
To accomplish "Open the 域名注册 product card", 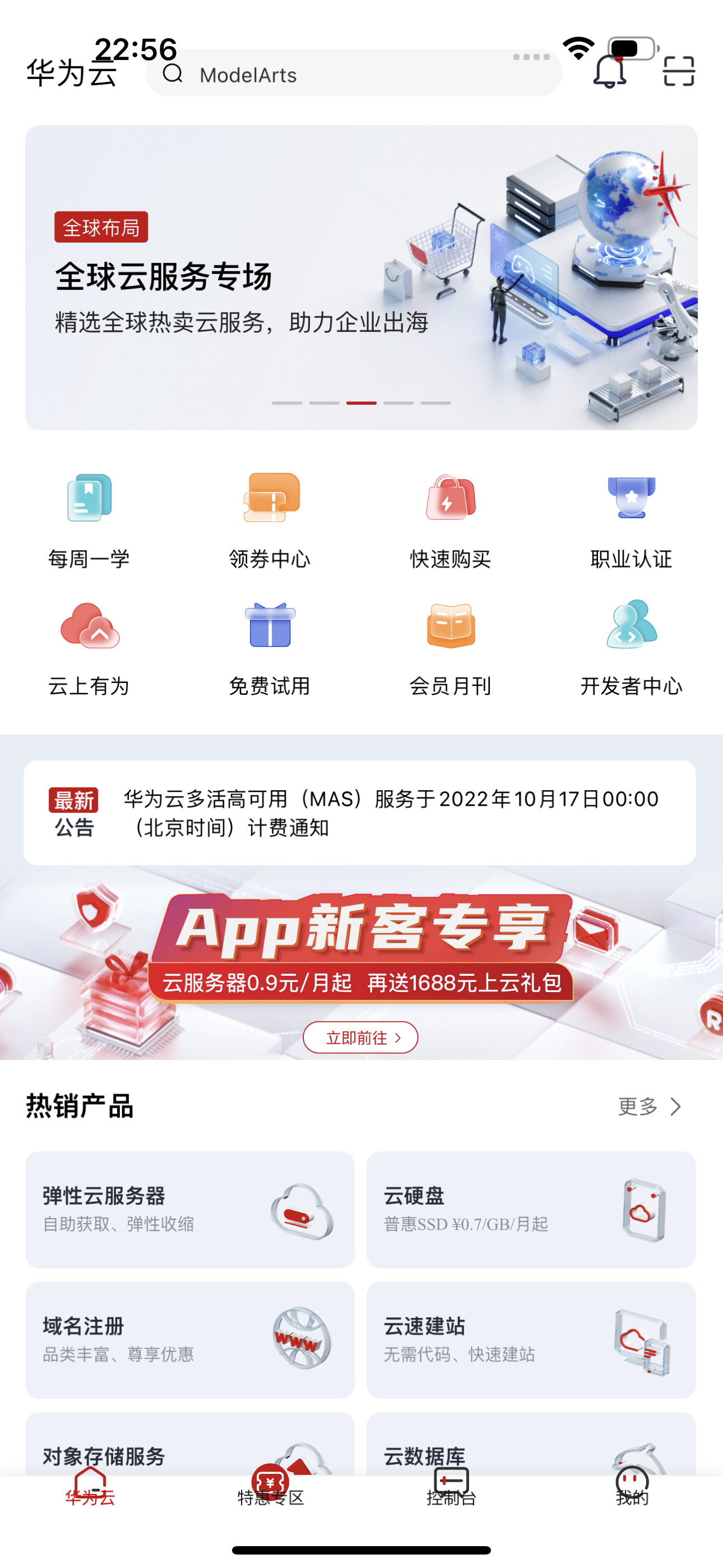I will click(190, 1340).
